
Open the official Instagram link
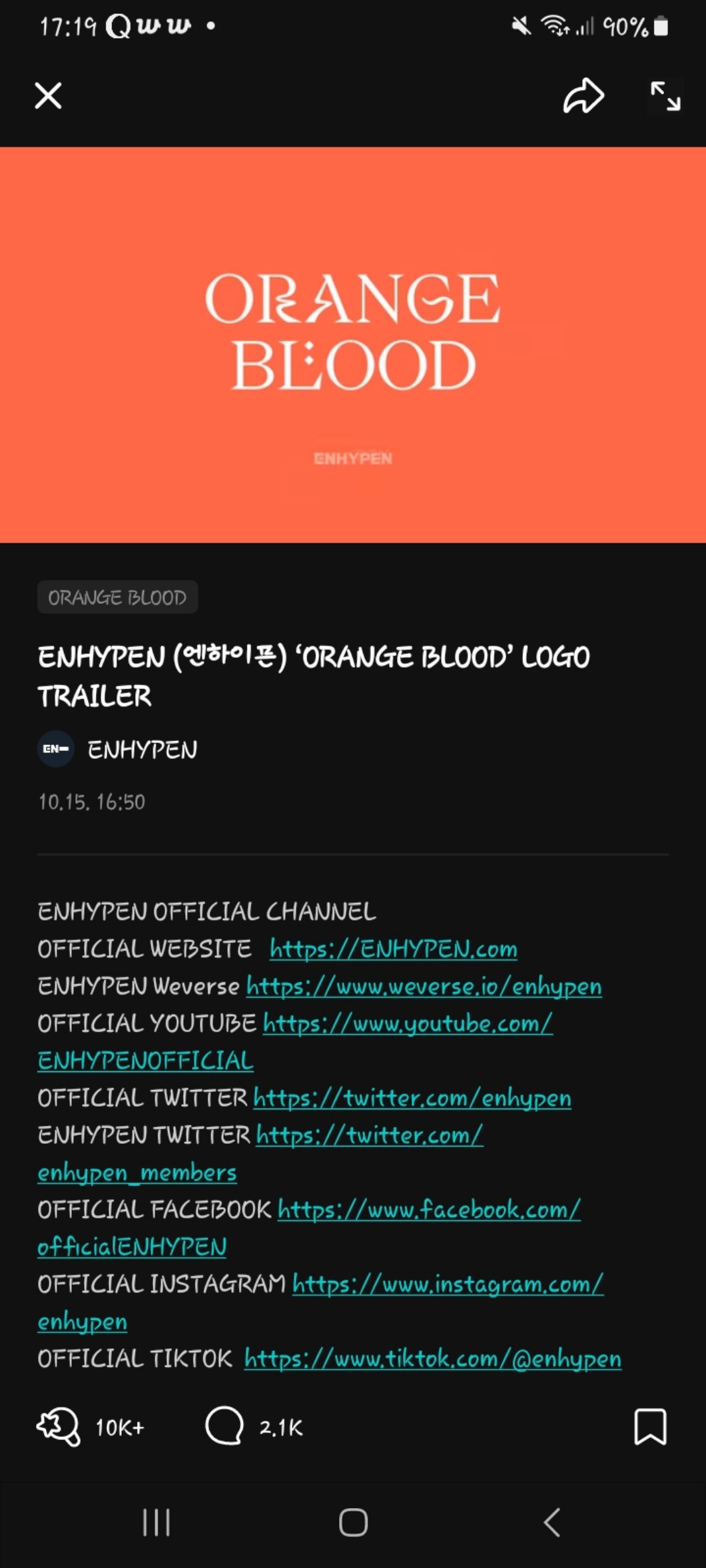(448, 1284)
